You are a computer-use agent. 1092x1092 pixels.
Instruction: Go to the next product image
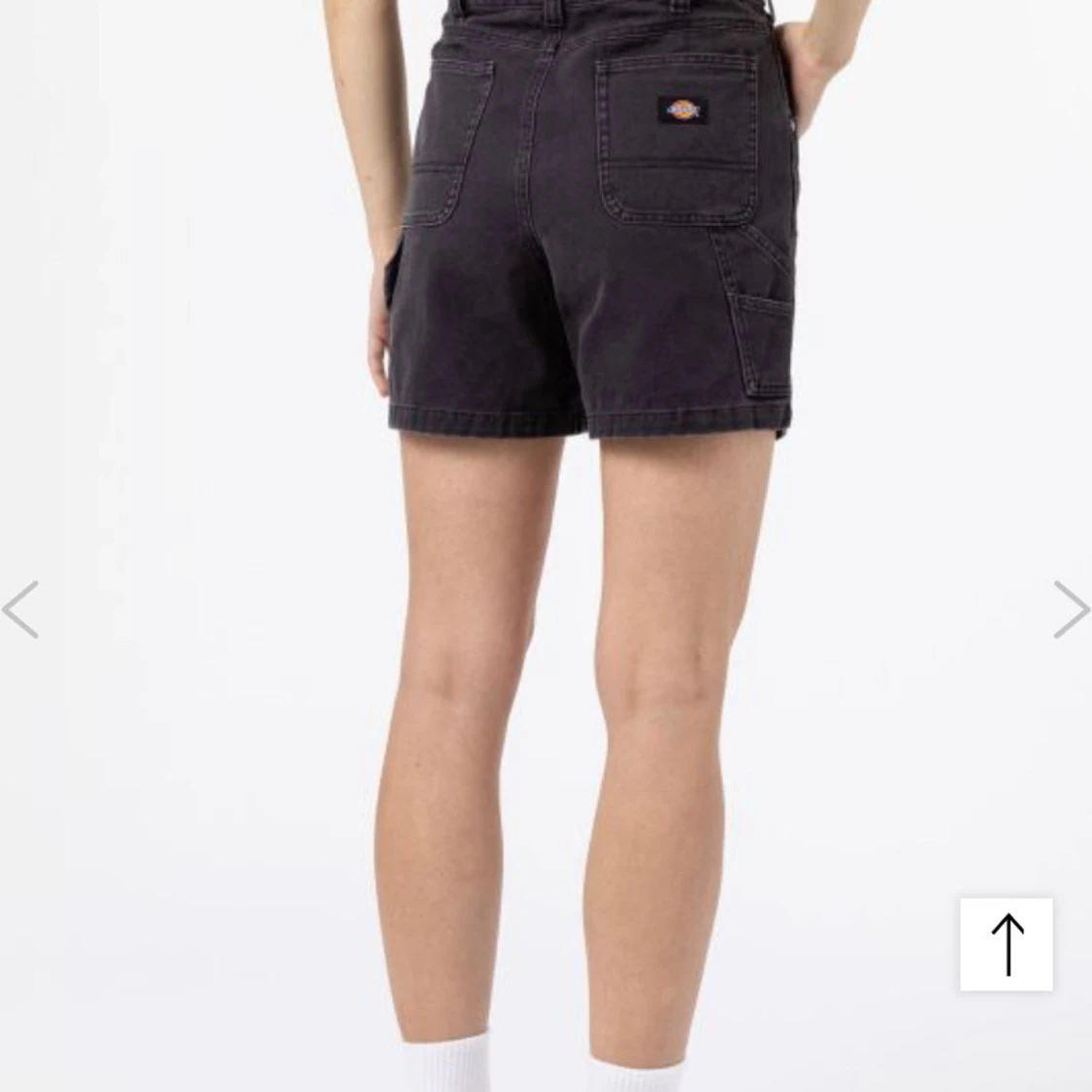point(1071,610)
